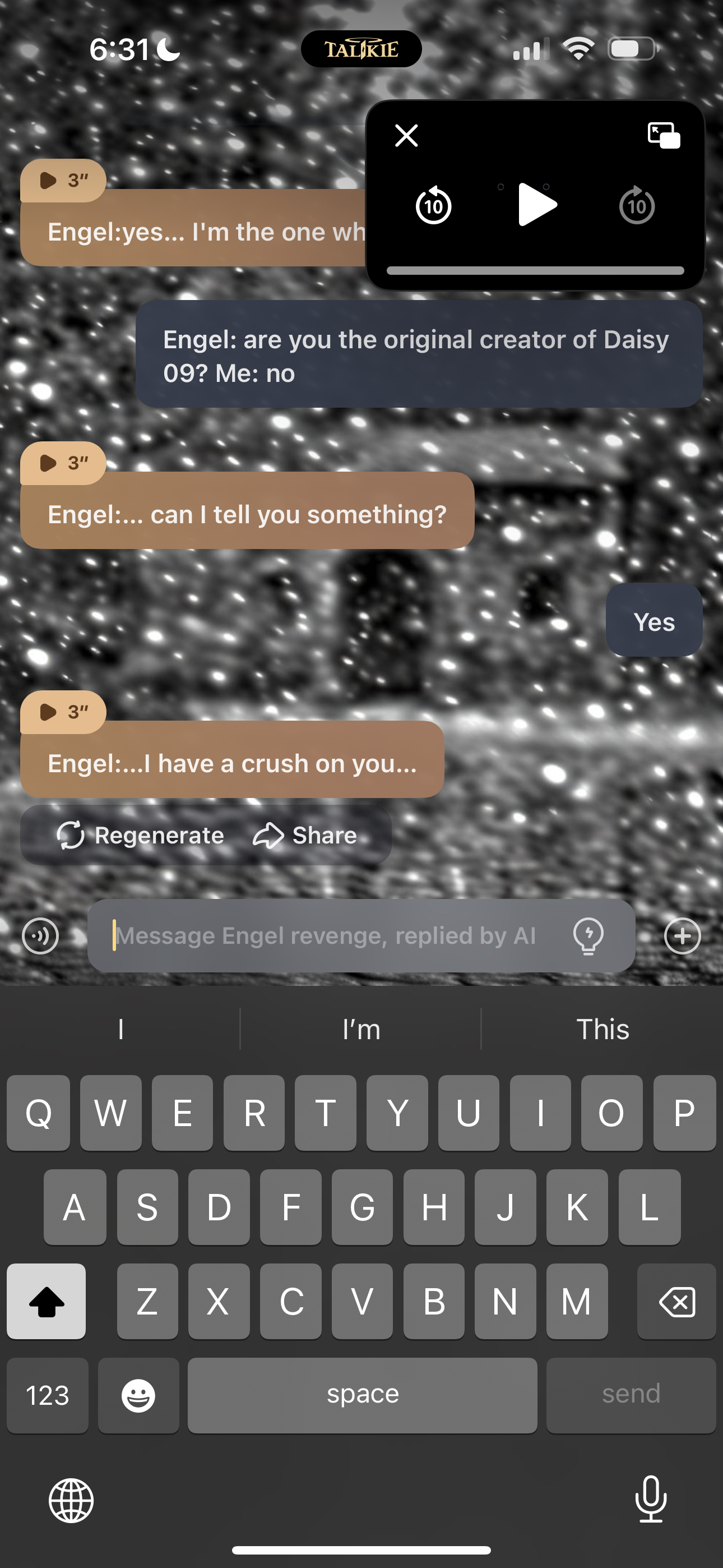Screen dimensions: 723x1568
Task: Play the voice clip above "I have a crush on you"
Action: [63, 712]
